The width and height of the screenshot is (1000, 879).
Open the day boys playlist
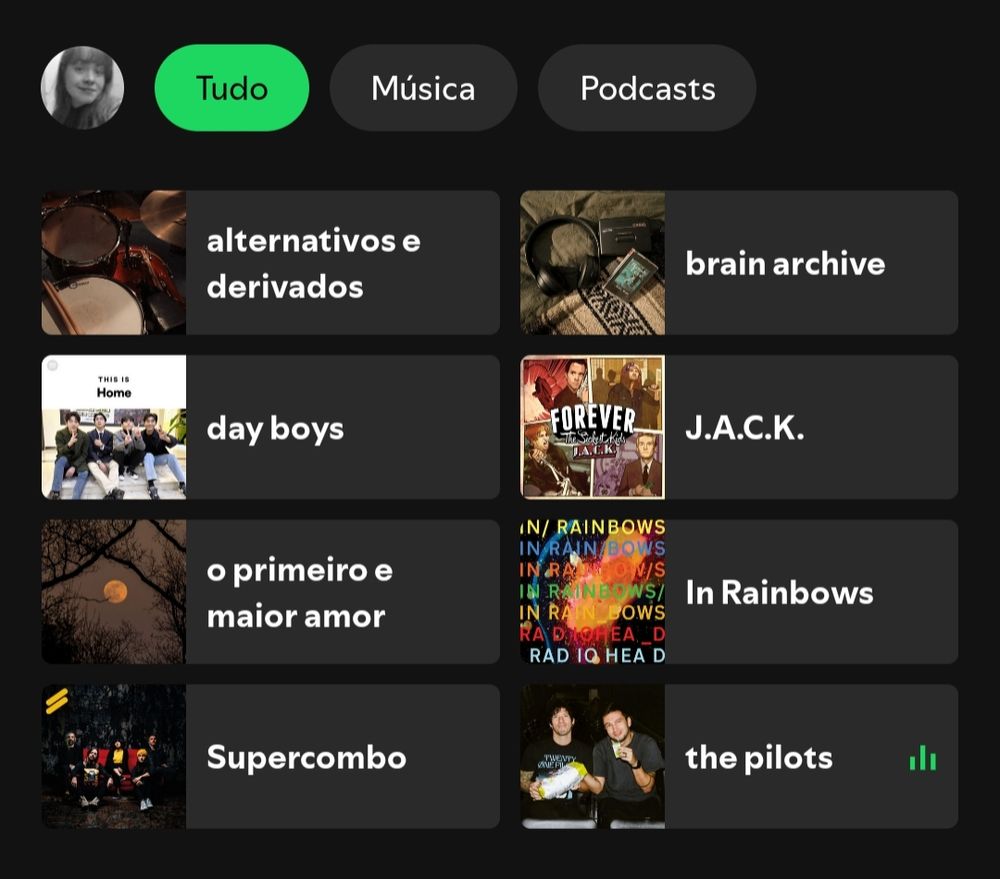270,427
